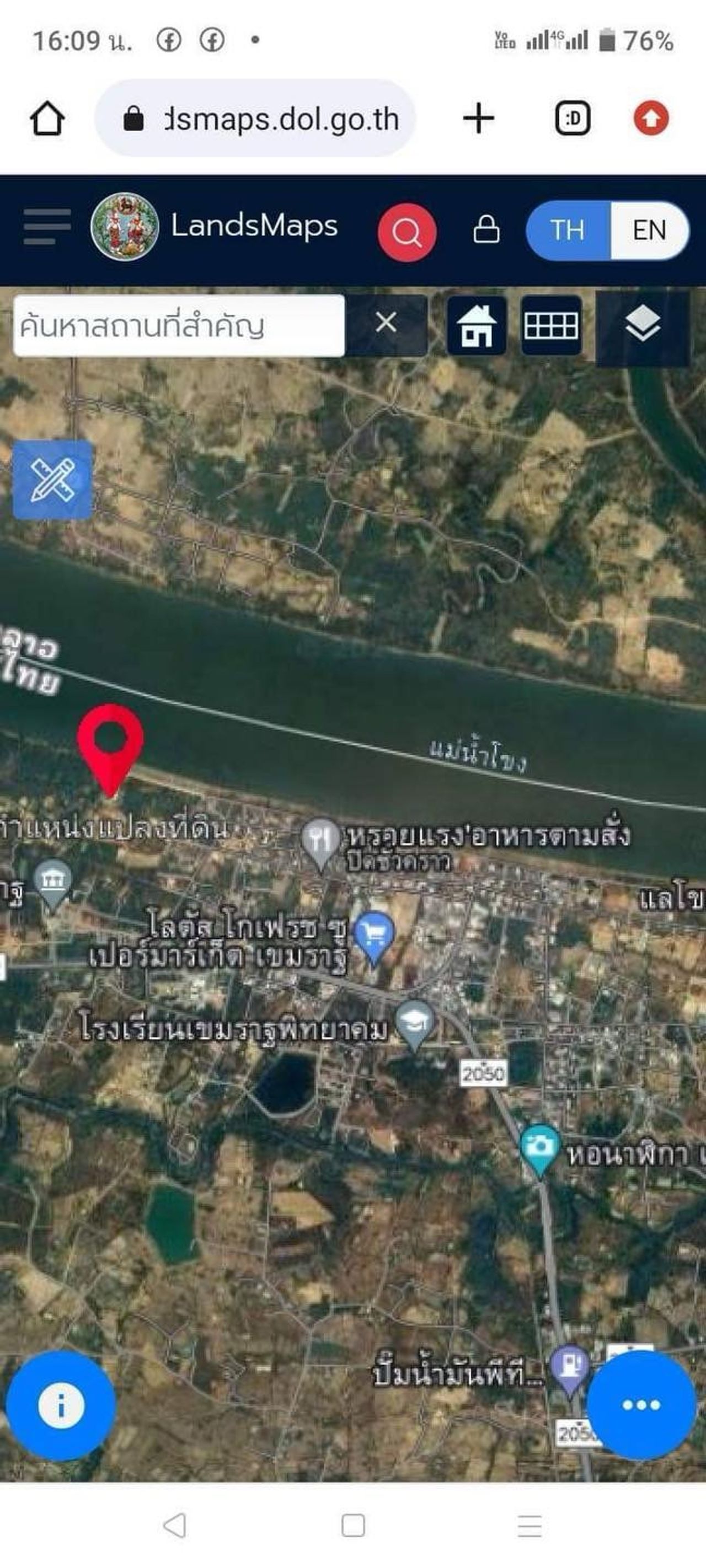This screenshot has height=1568, width=706.
Task: Tap the red upload arrow browser icon
Action: click(651, 118)
